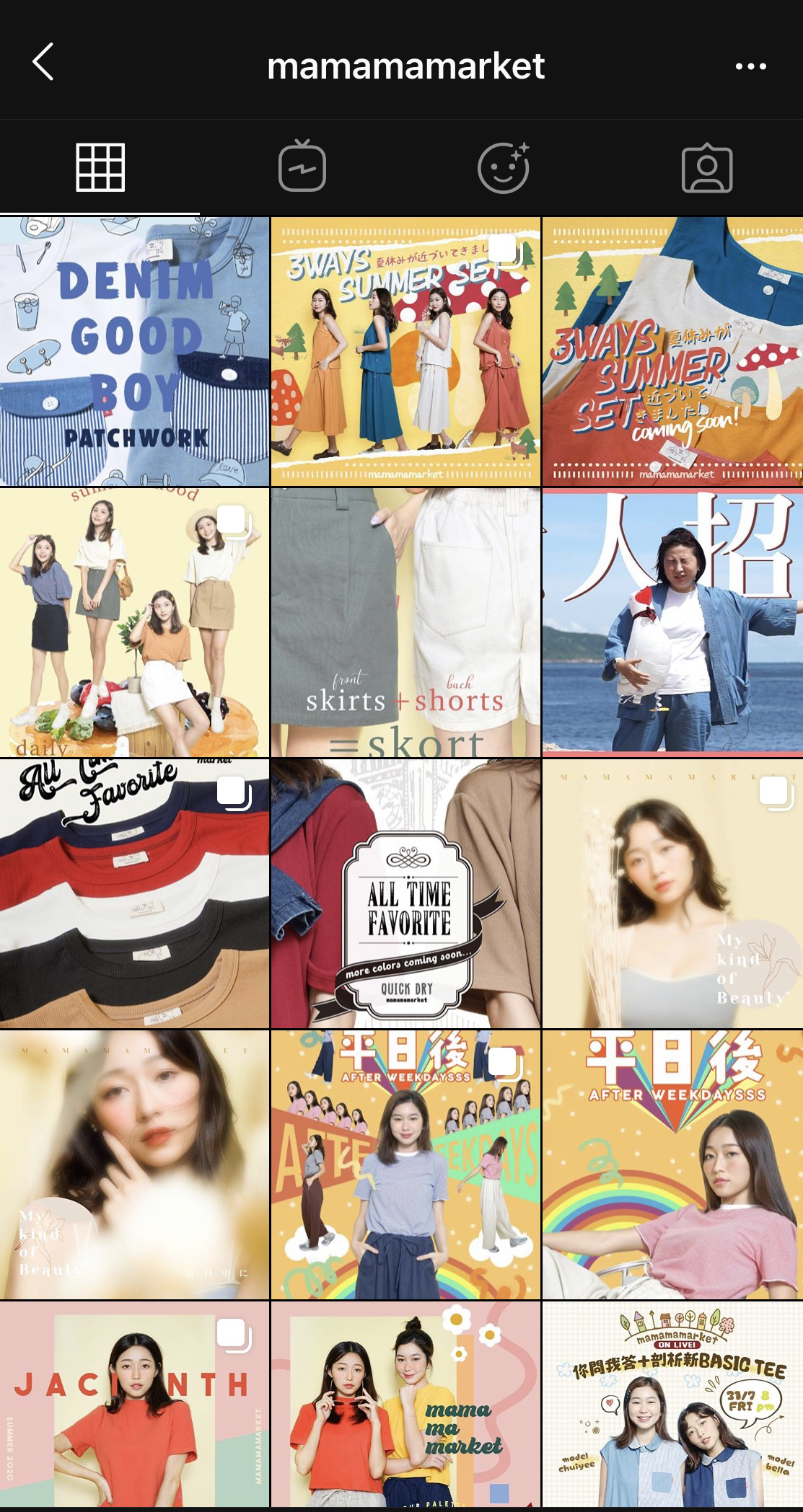This screenshot has height=1512, width=803.
Task: Switch to the IGTV tab
Action: 302,167
